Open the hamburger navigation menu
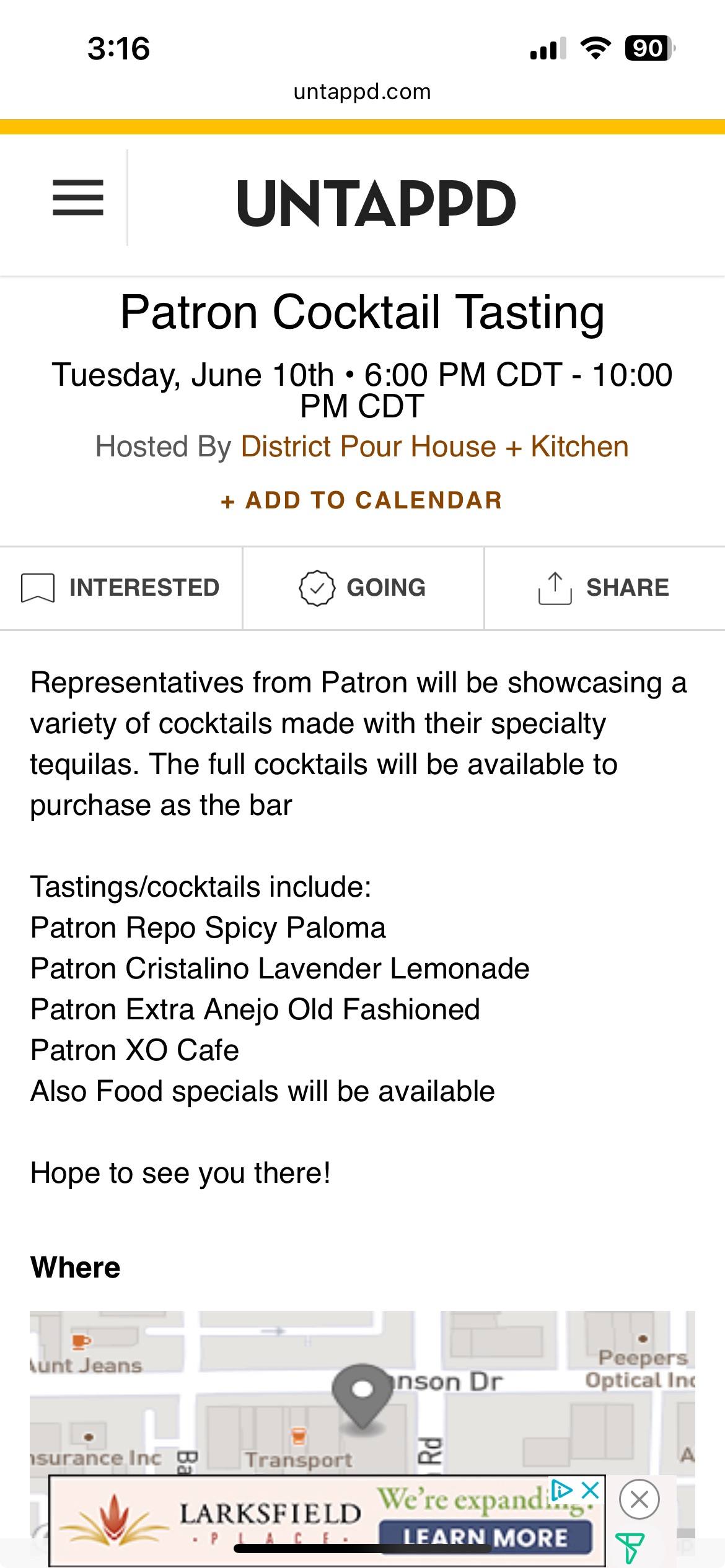 (78, 198)
